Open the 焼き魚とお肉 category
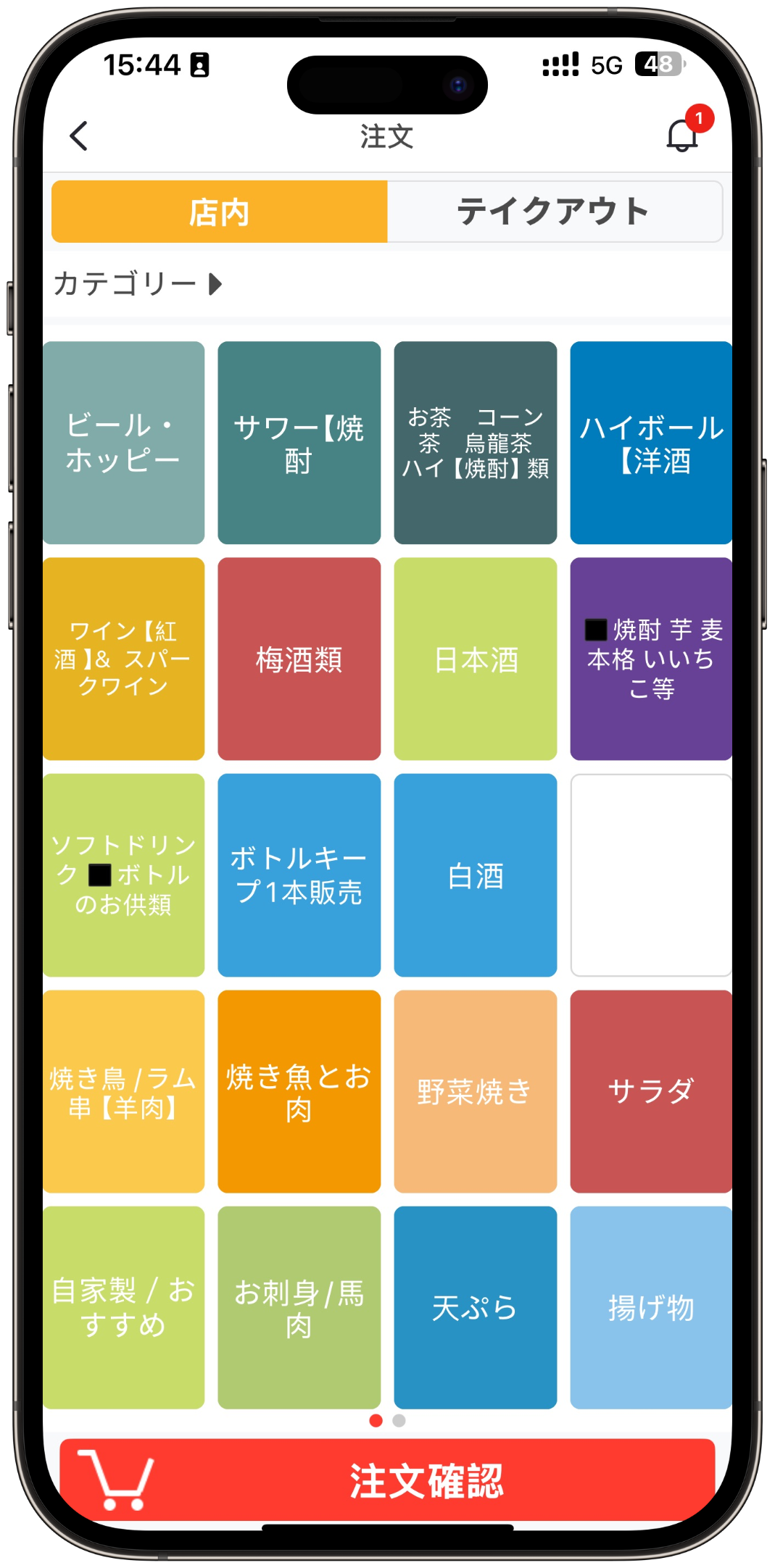The width and height of the screenshot is (775, 1568). tap(299, 1091)
